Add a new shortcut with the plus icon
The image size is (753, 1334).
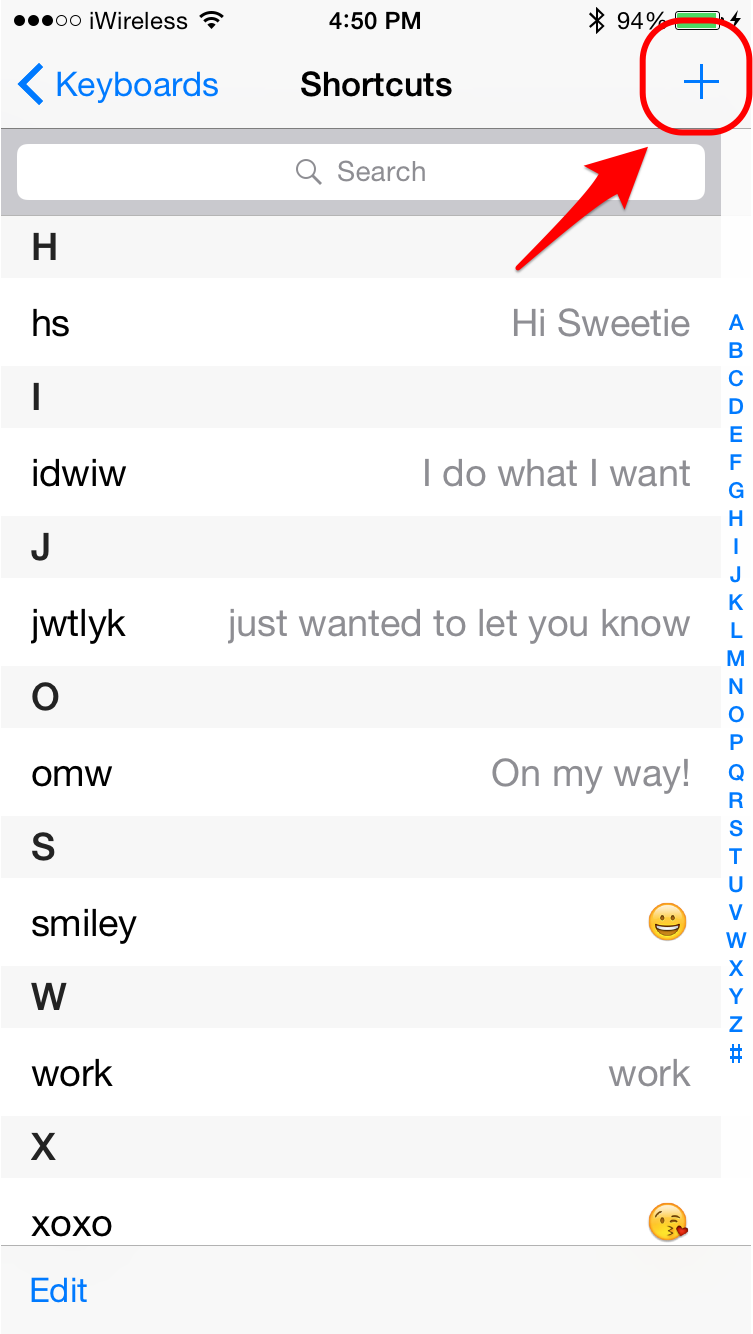[x=700, y=83]
